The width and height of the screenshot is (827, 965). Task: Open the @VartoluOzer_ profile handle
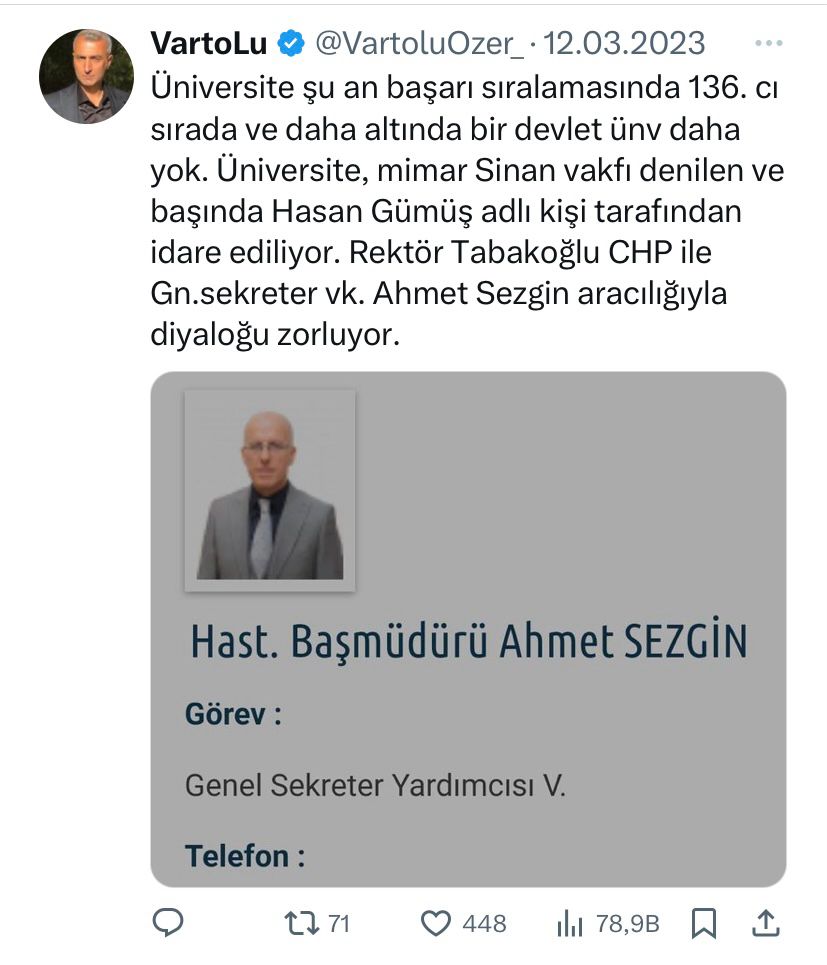[x=418, y=43]
